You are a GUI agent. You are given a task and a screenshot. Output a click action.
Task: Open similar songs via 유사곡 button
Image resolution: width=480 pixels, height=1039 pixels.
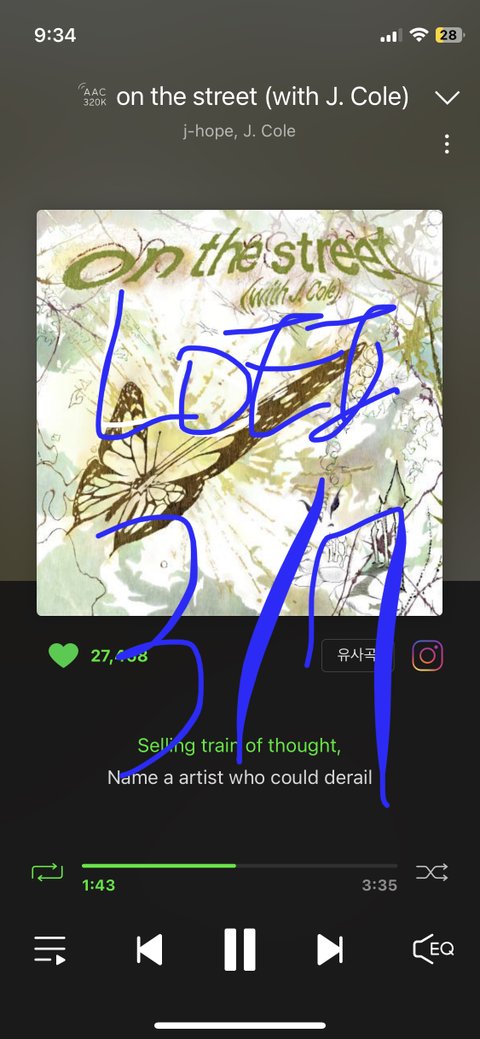[357, 656]
